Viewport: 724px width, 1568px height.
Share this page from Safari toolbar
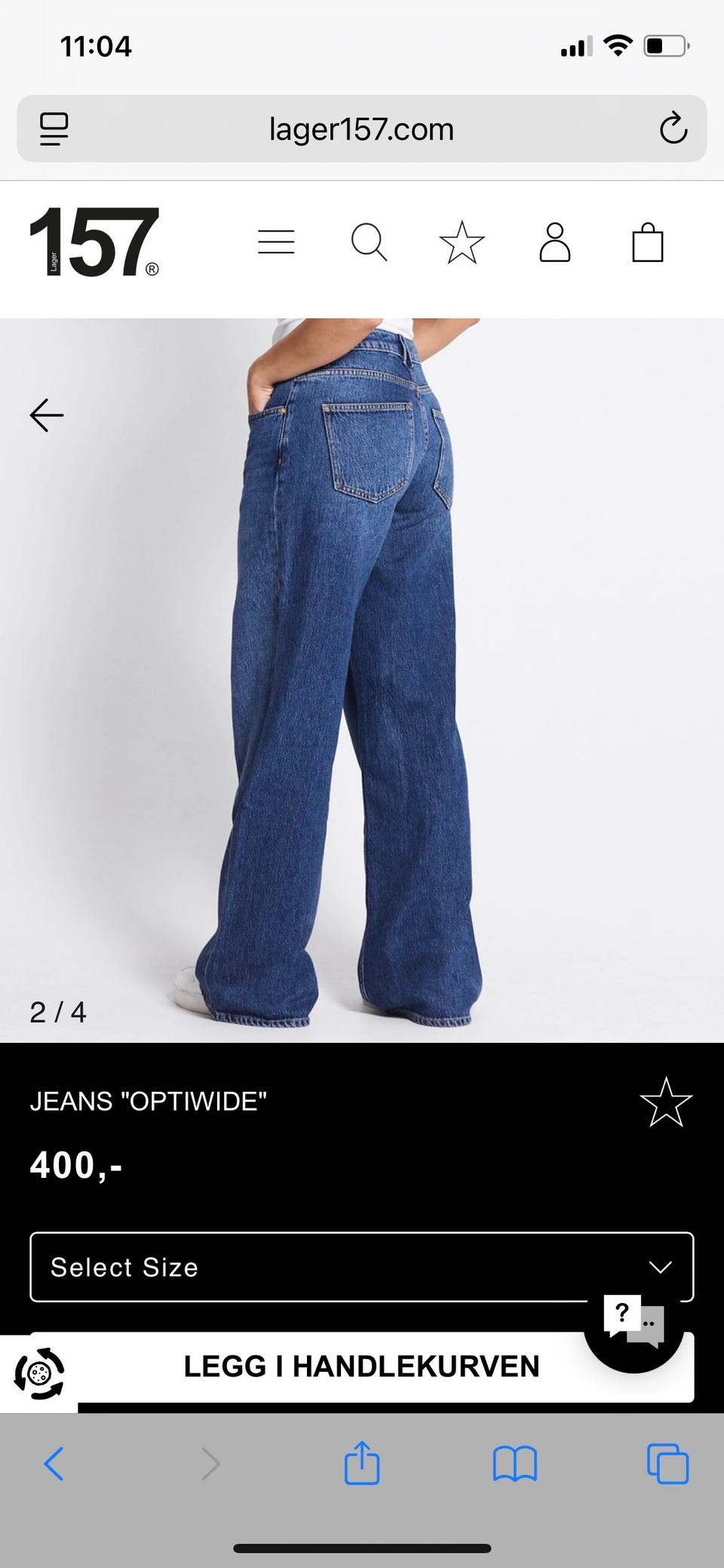pos(361,1463)
